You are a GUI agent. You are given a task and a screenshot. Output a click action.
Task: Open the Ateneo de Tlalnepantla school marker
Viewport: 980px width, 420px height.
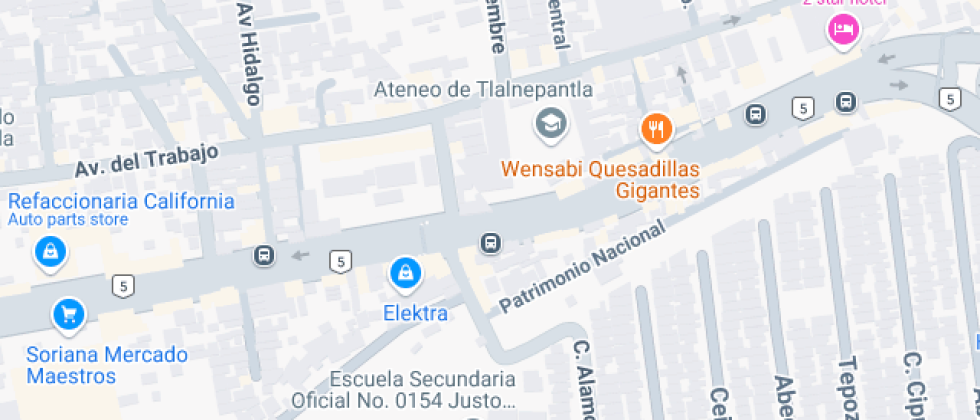click(551, 124)
